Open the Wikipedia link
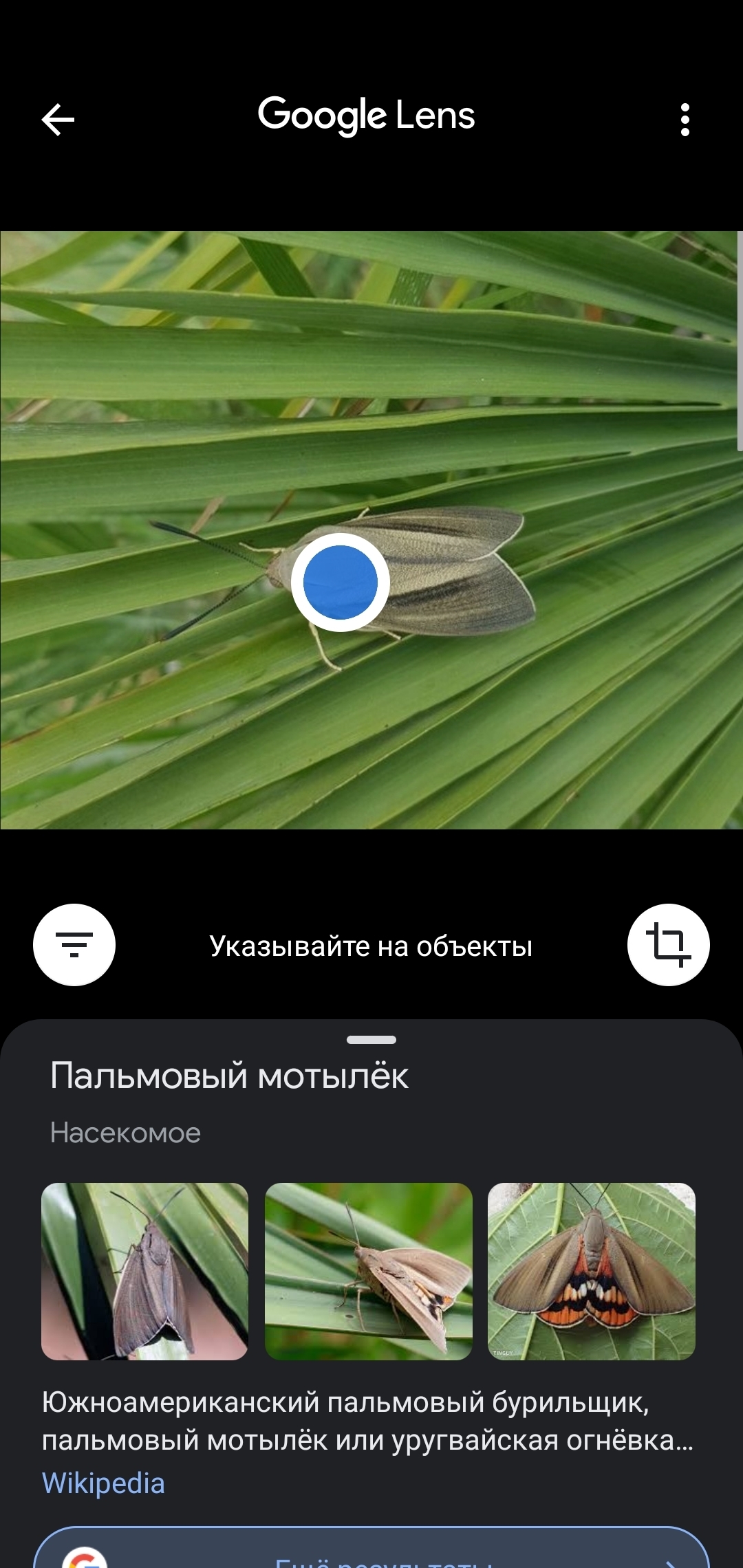The width and height of the screenshot is (743, 1568). [103, 1483]
